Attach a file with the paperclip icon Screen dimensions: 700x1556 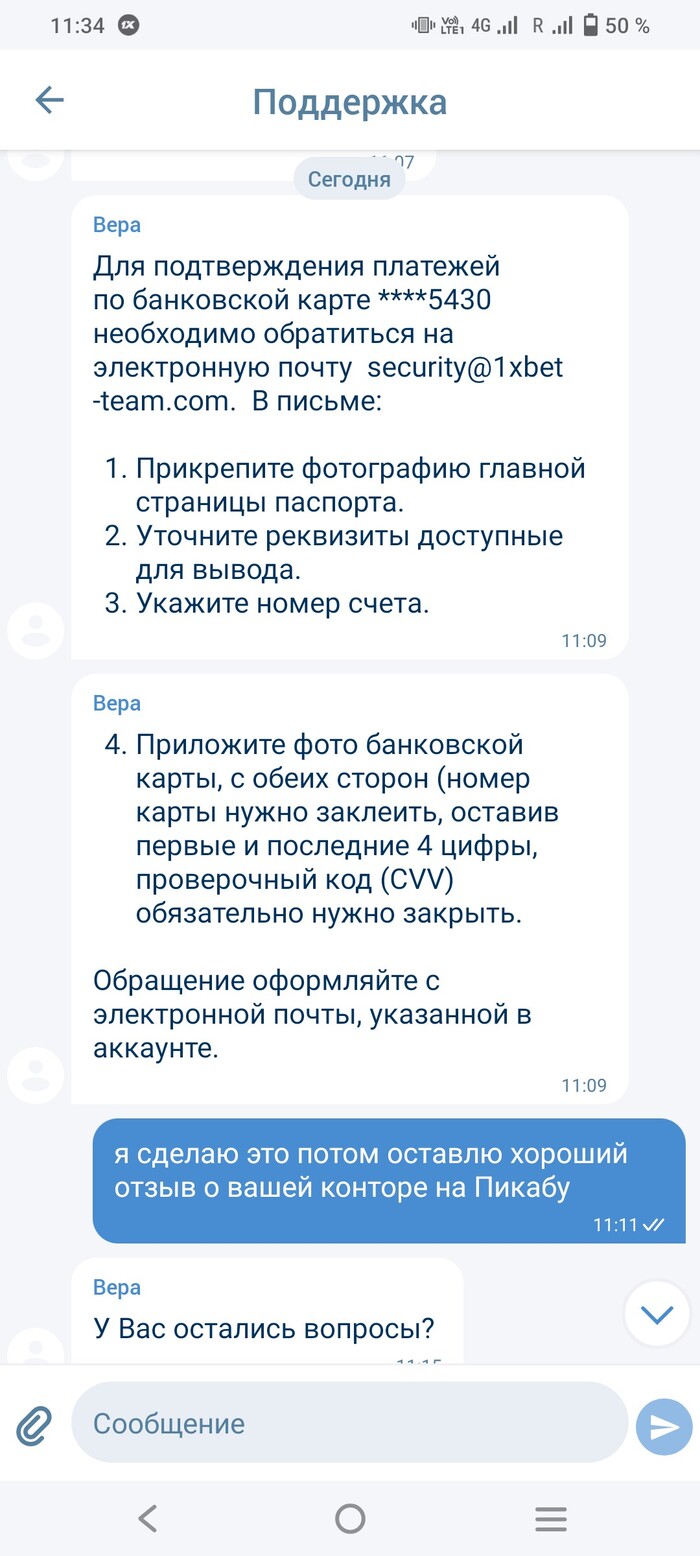[34, 1424]
